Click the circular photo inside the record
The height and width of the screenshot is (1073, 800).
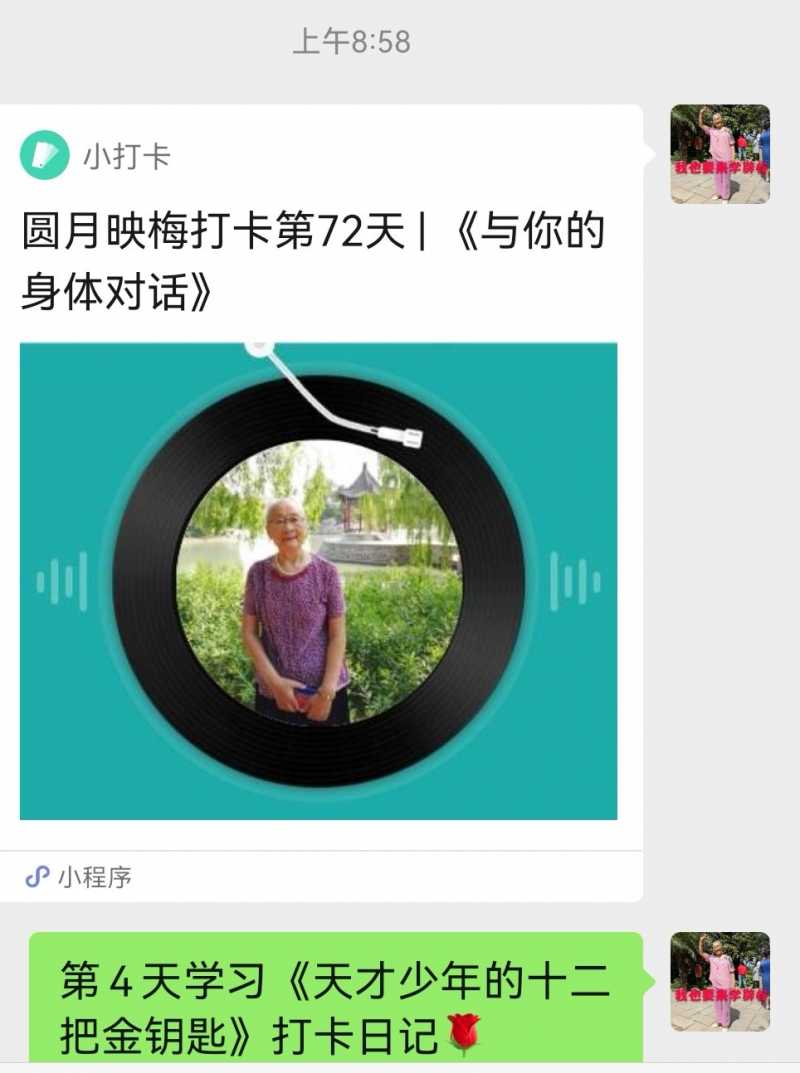pyautogui.click(x=316, y=580)
